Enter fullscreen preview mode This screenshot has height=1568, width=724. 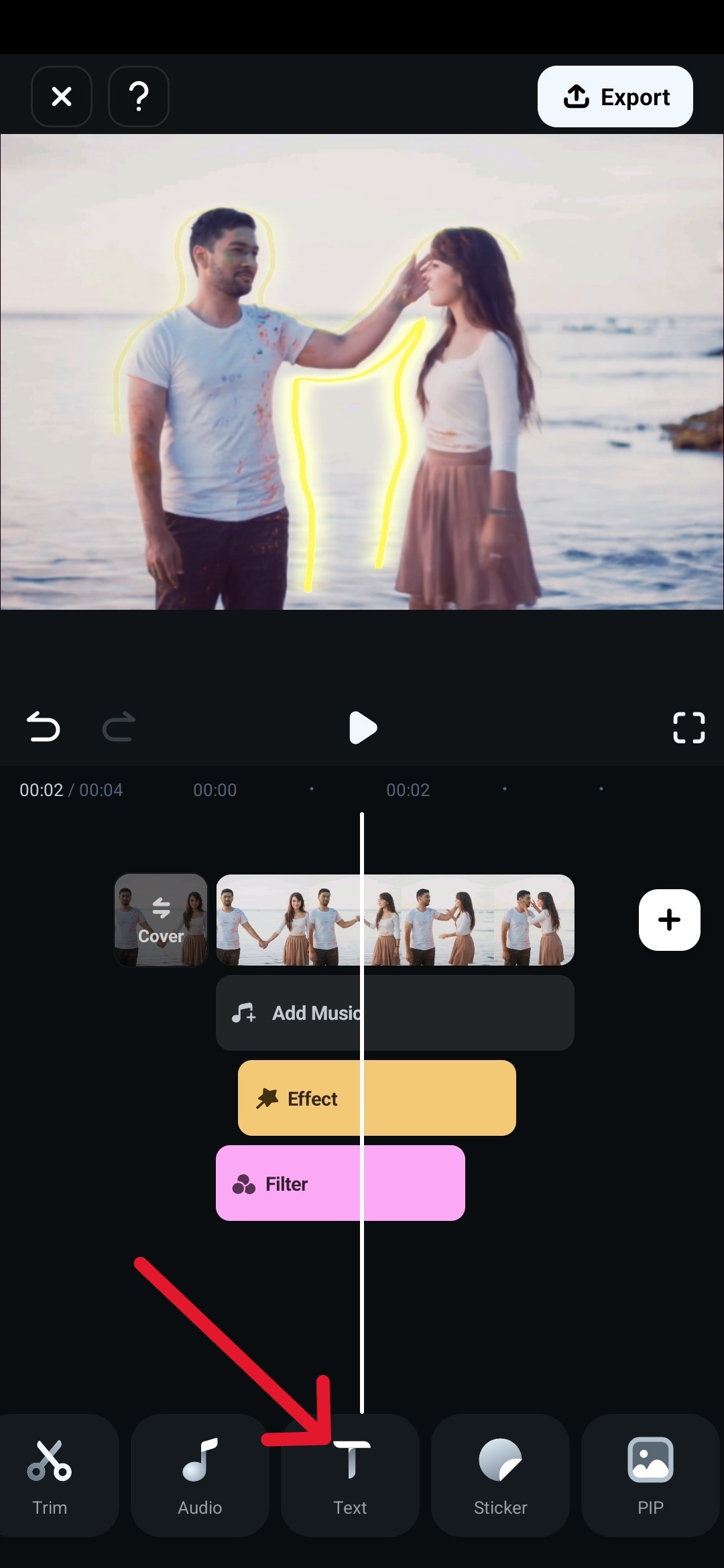click(x=688, y=728)
